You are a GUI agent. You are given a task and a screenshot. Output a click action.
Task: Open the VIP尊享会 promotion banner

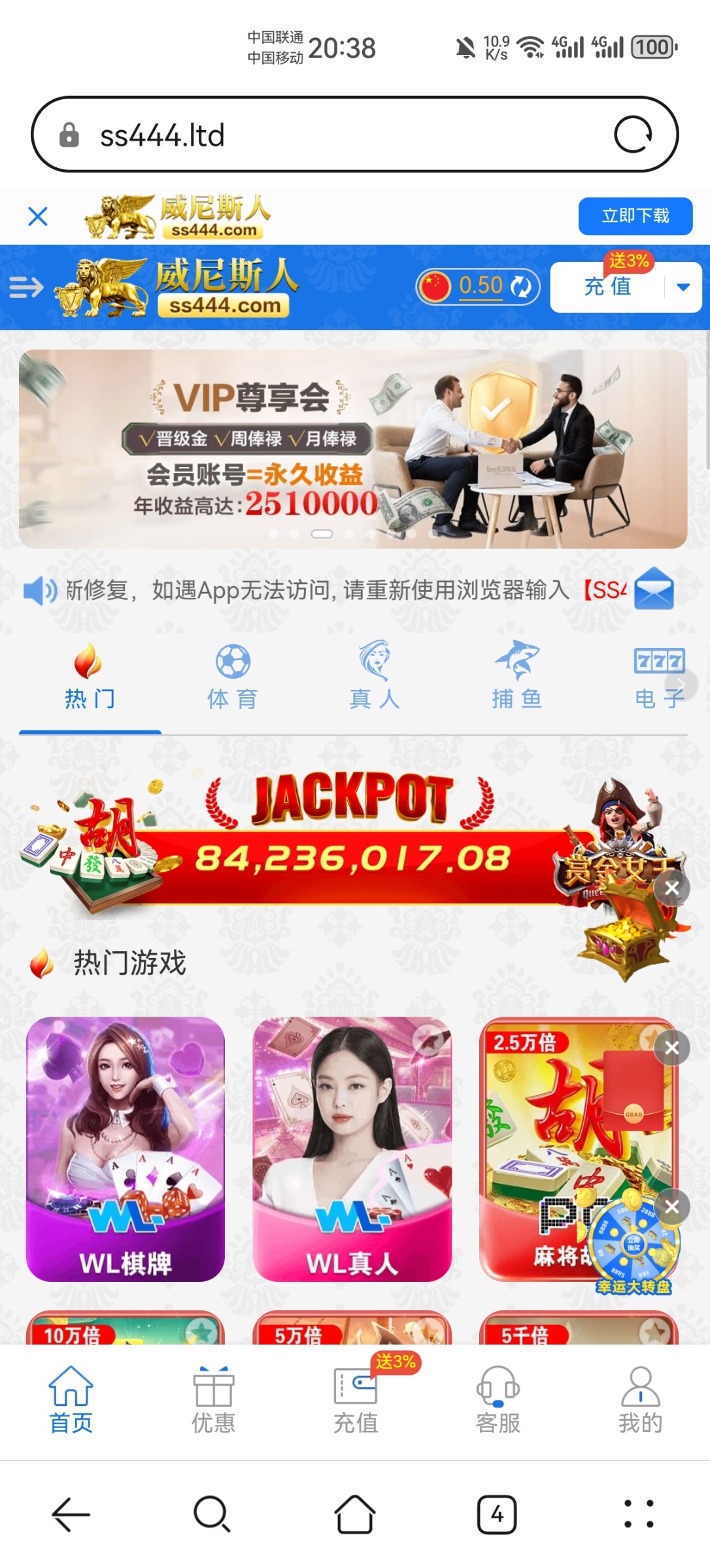click(x=353, y=449)
